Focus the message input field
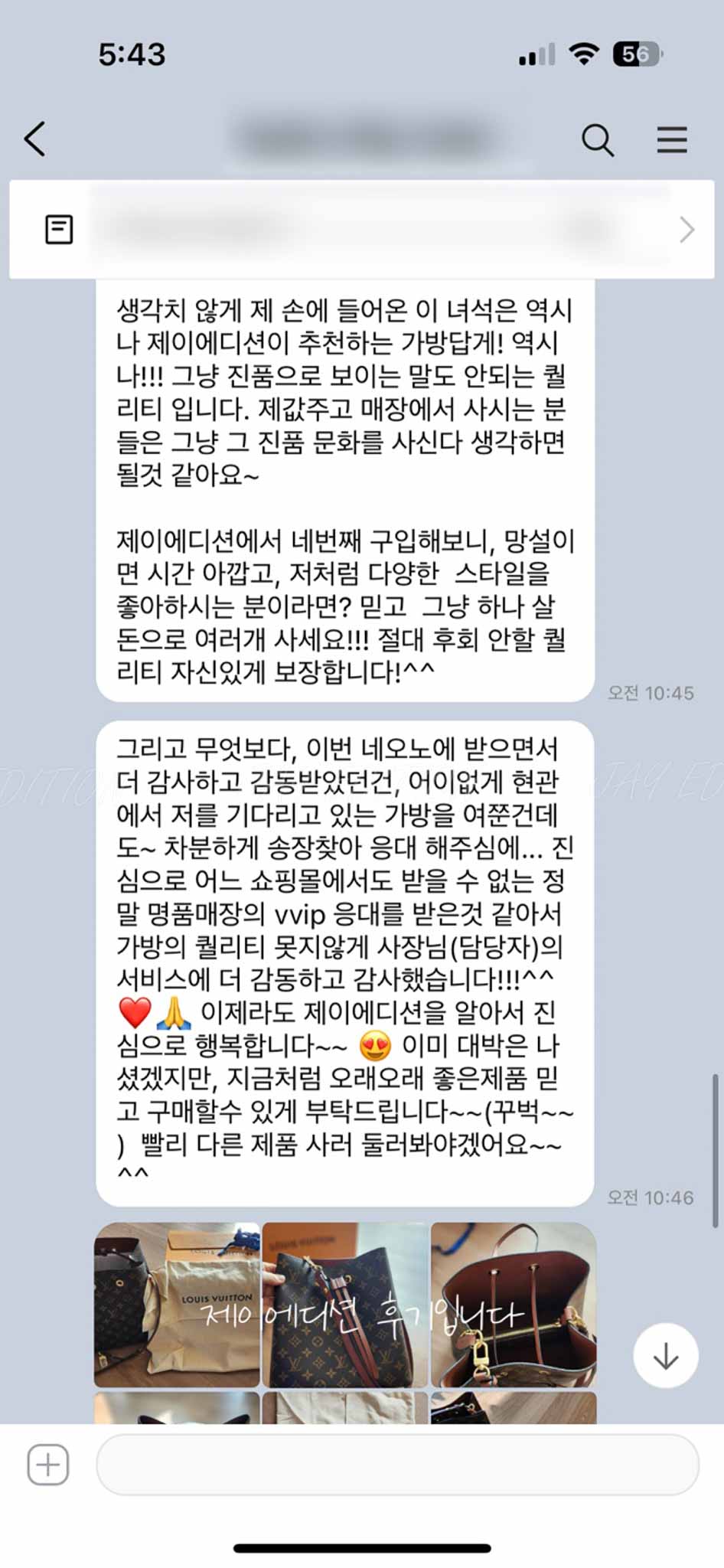The image size is (724, 1568). pyautogui.click(x=396, y=1465)
